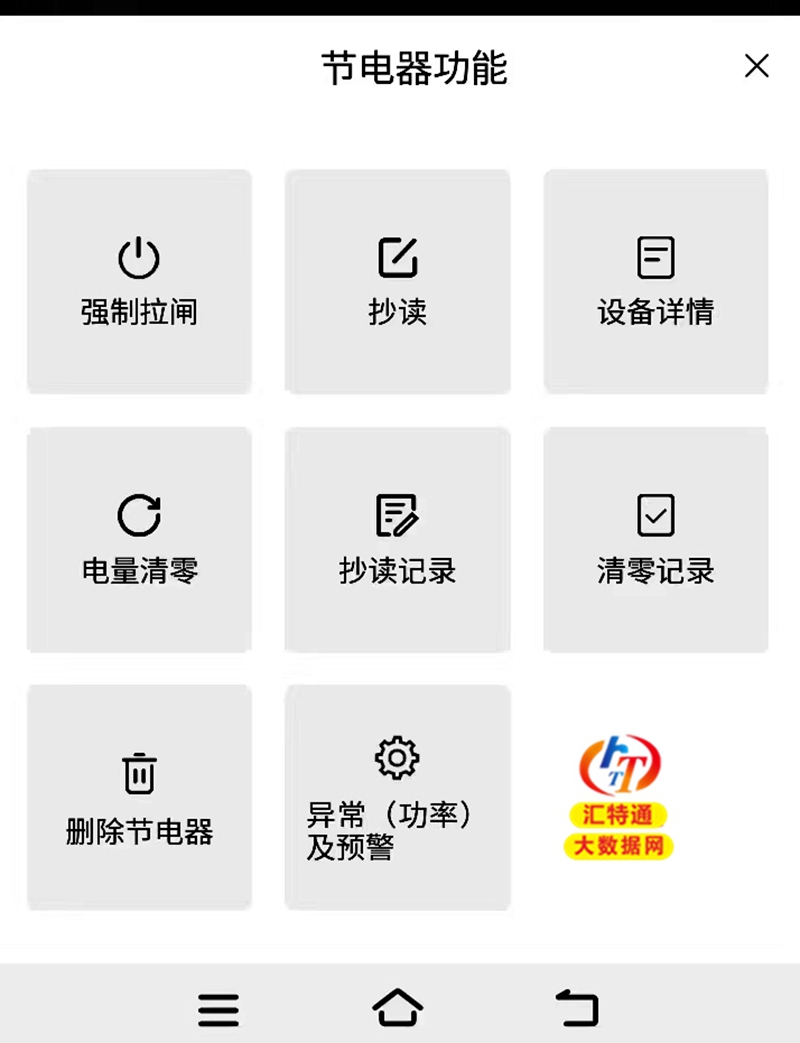Screen dimensions: 800x1043
Task: Tap 电量清零 to reset energy
Action: point(140,540)
